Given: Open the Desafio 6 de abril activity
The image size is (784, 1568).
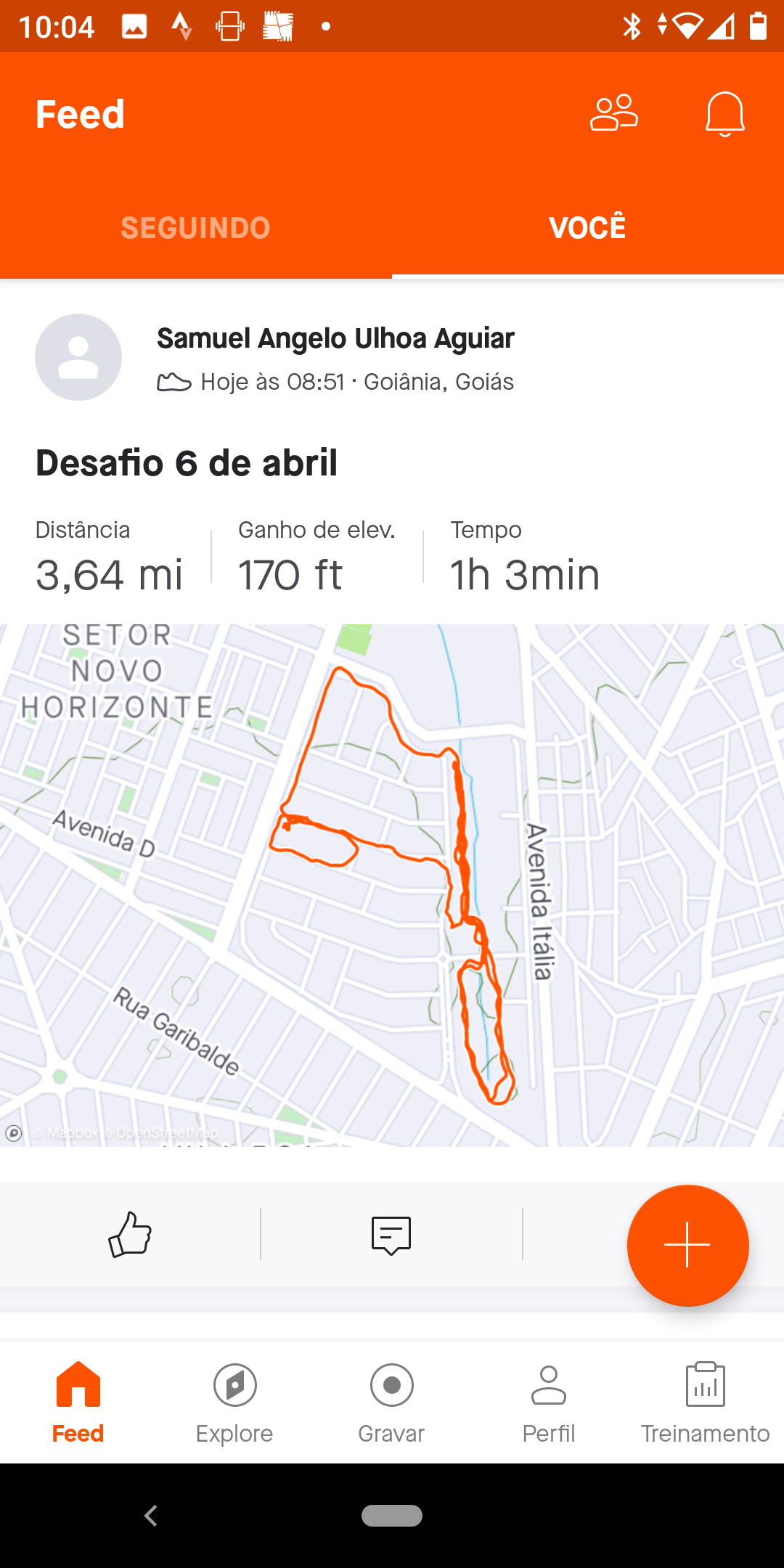Looking at the screenshot, I should (187, 463).
